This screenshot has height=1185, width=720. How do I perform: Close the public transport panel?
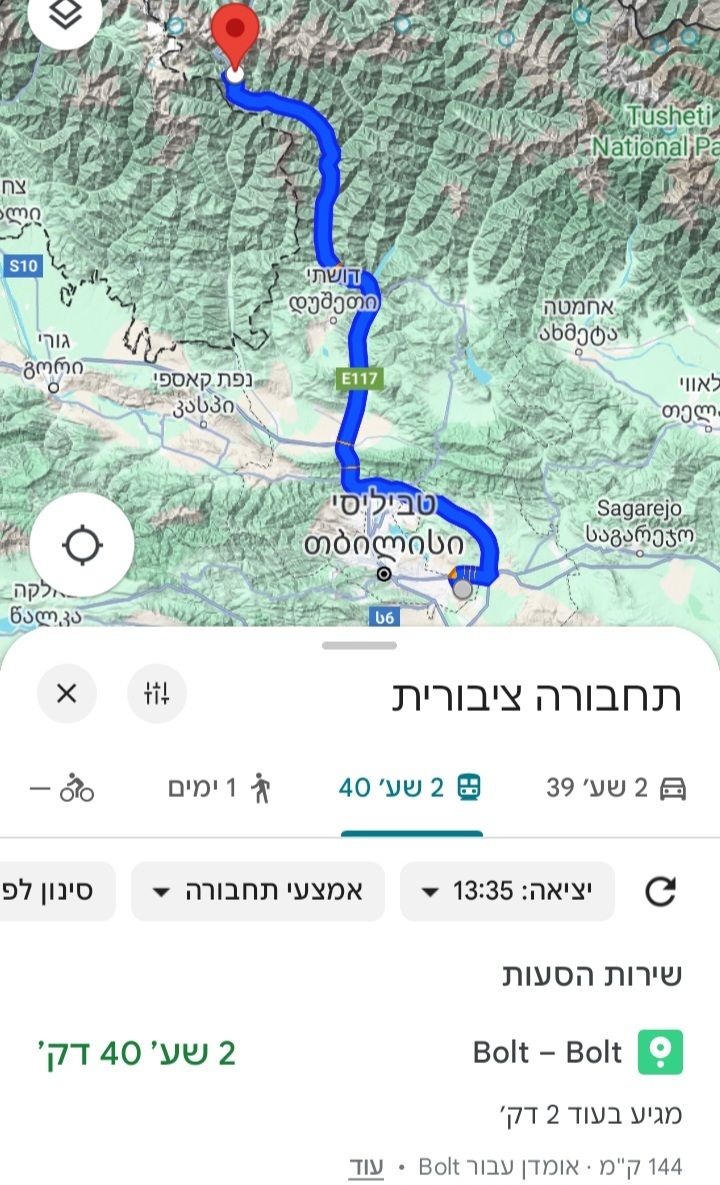click(67, 693)
